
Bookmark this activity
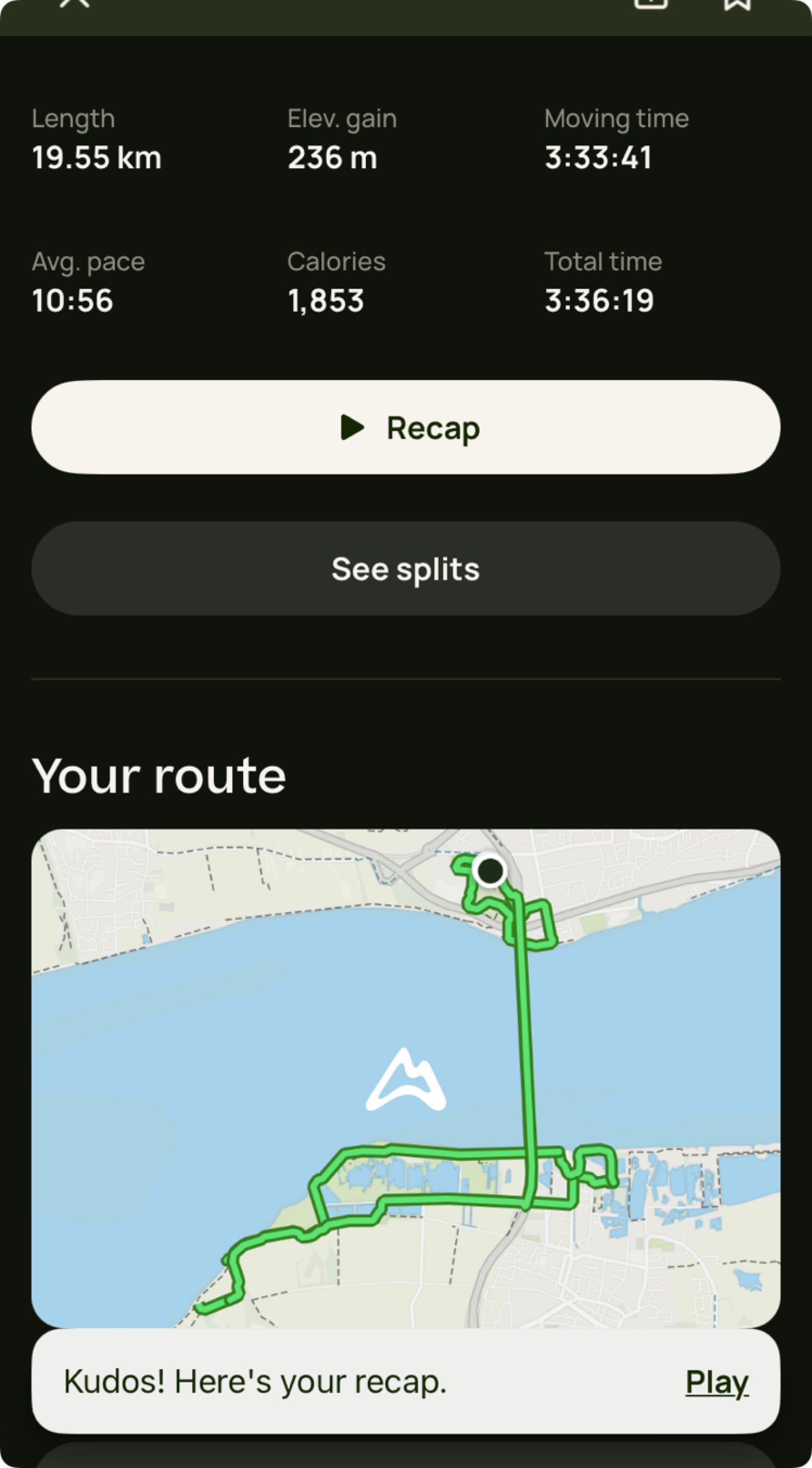click(x=737, y=3)
